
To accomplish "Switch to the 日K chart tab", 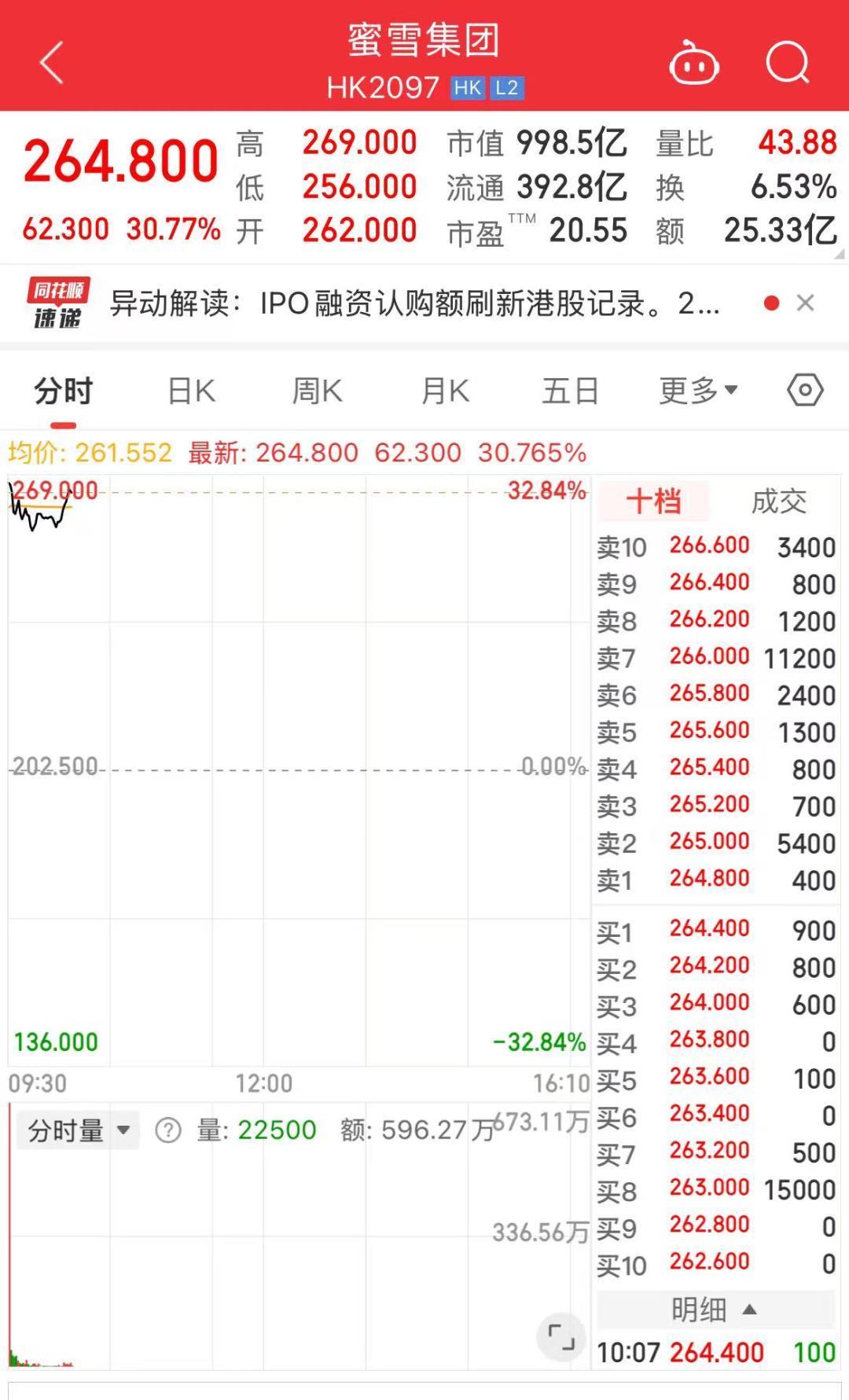I will coord(191,391).
